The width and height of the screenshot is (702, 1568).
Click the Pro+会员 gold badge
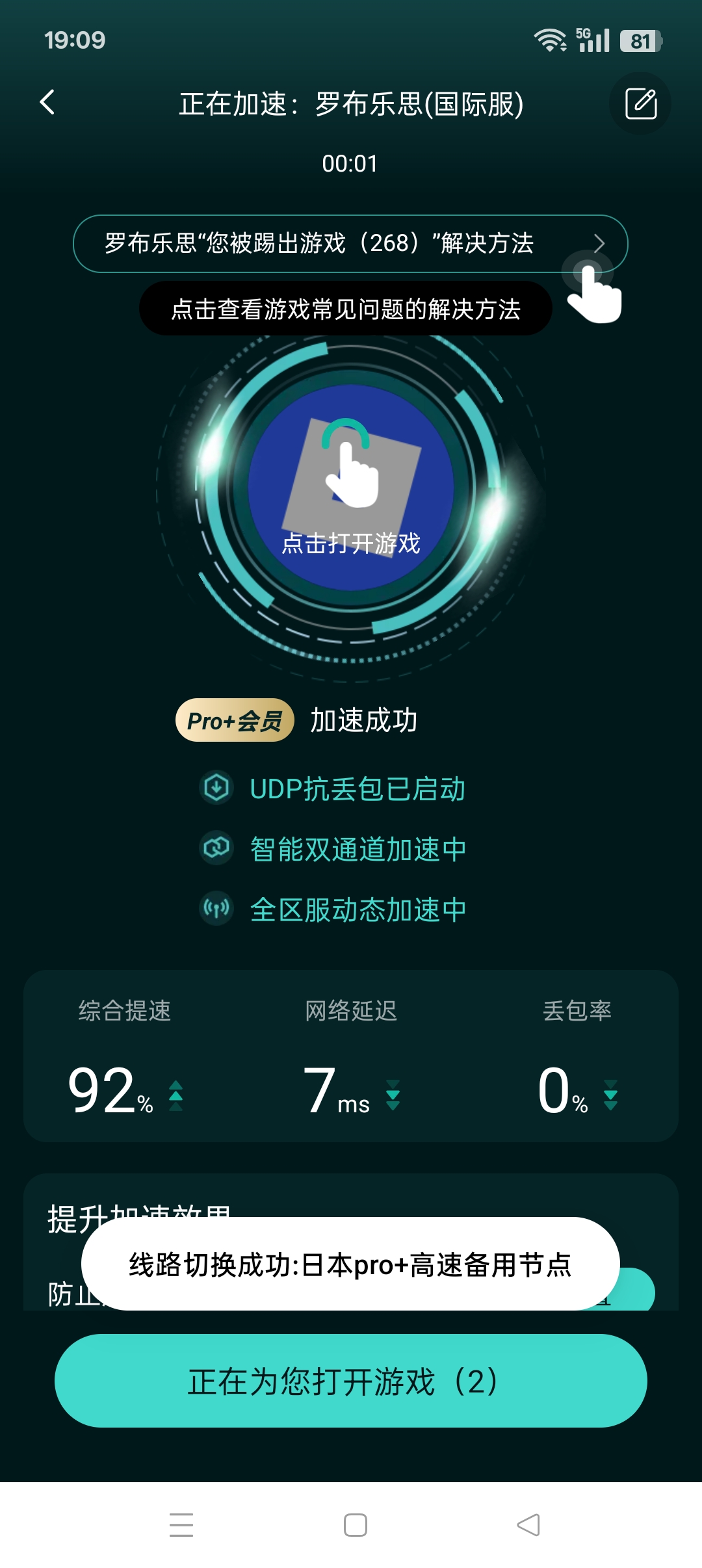click(237, 720)
